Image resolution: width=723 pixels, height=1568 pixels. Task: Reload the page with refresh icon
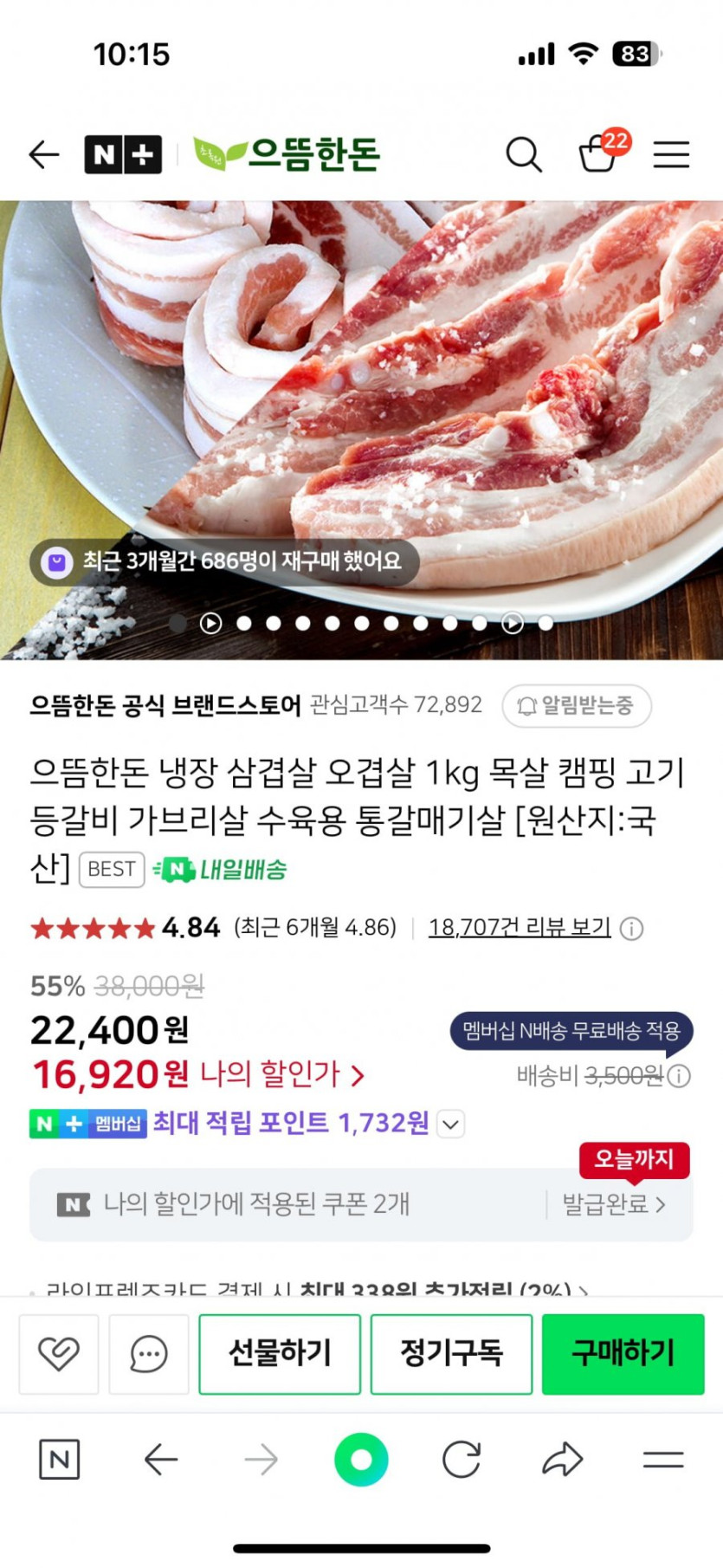[x=462, y=1460]
